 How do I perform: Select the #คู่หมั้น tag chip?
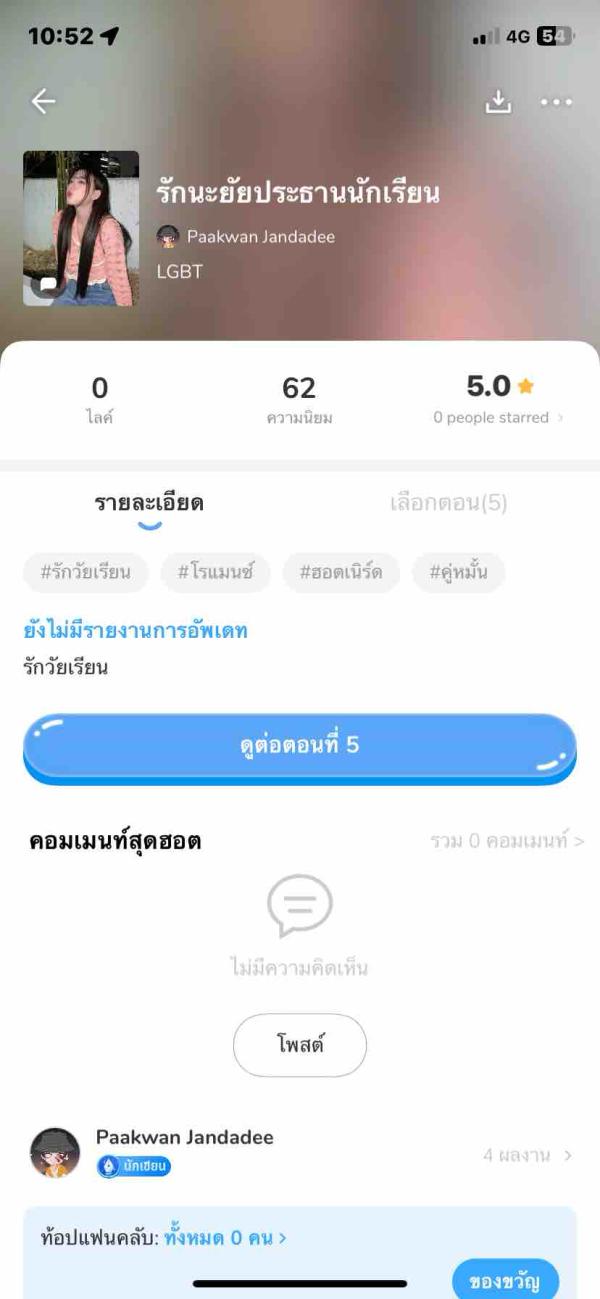pyautogui.click(x=458, y=573)
